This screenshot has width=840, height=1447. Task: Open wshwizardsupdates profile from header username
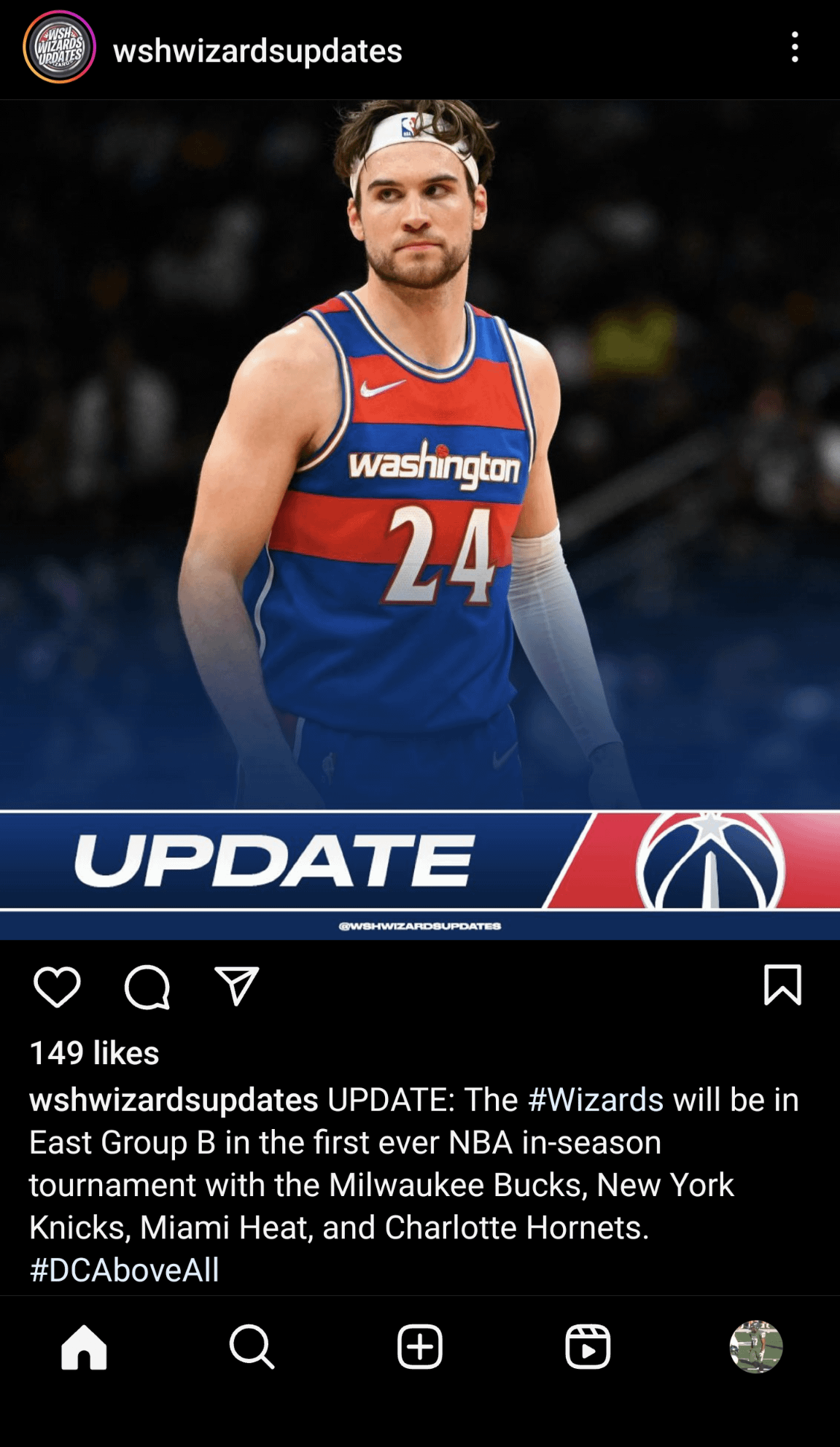point(257,51)
